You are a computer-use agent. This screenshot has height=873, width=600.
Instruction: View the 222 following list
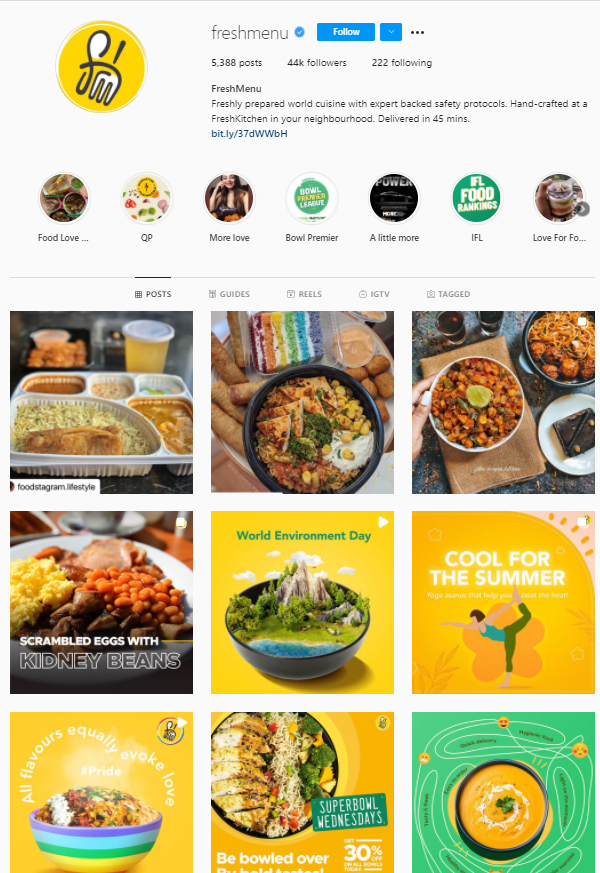point(401,63)
